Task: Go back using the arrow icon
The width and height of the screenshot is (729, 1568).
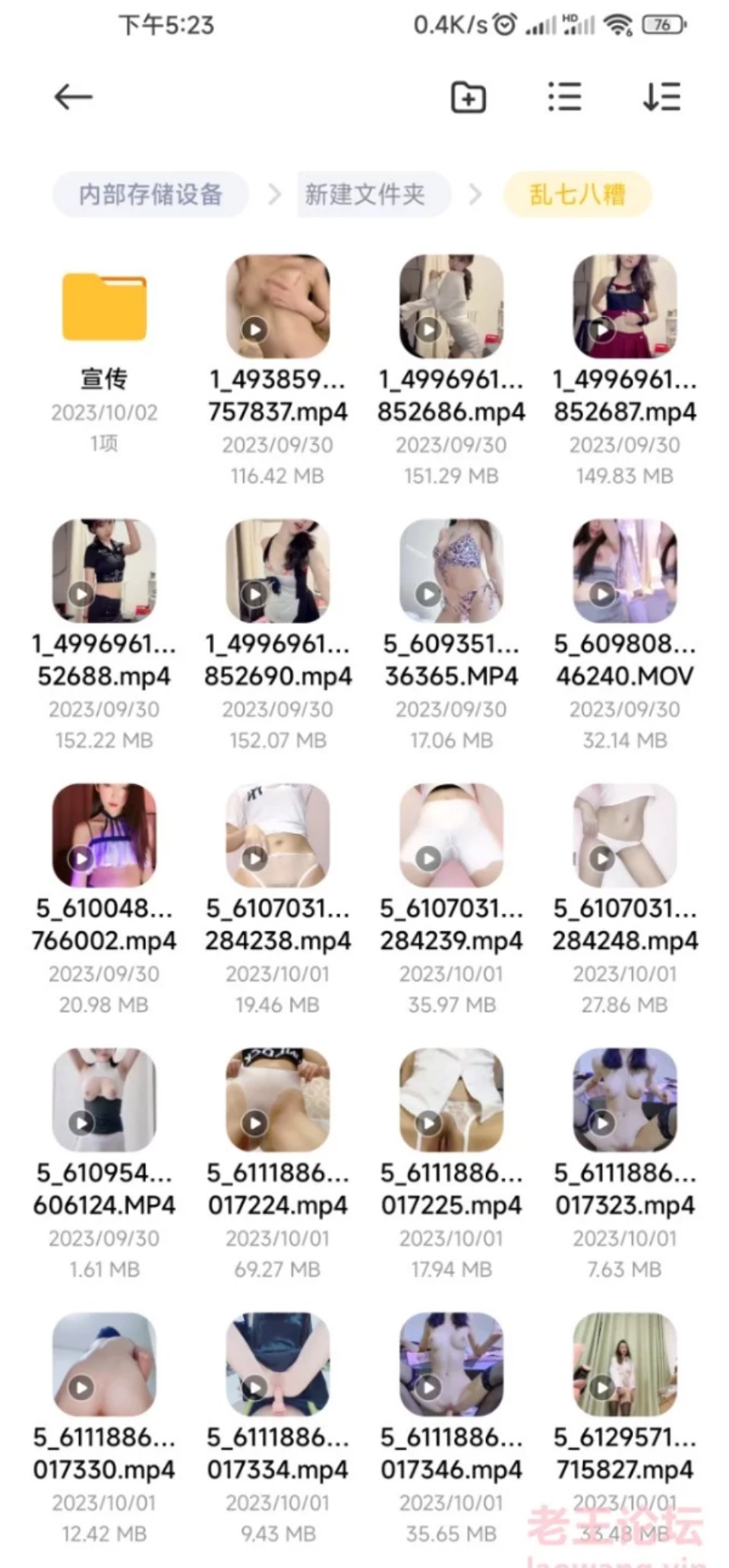Action: click(74, 97)
